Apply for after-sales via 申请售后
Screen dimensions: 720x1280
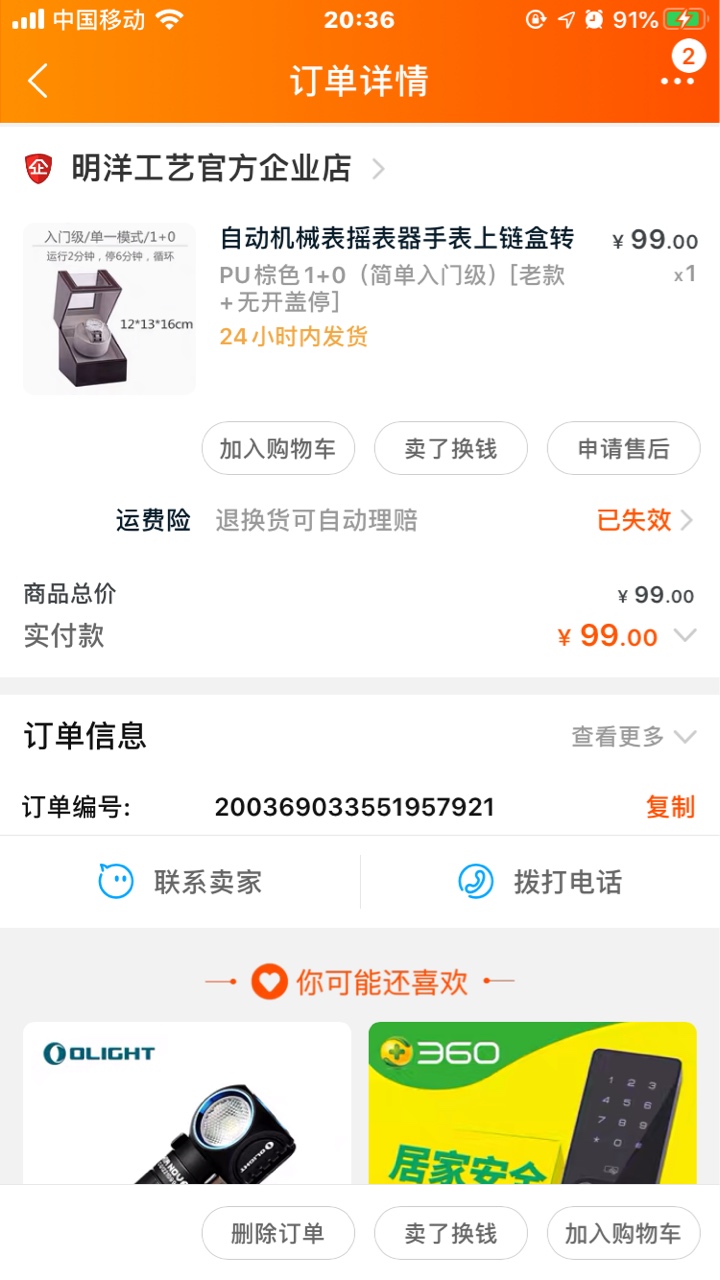623,448
